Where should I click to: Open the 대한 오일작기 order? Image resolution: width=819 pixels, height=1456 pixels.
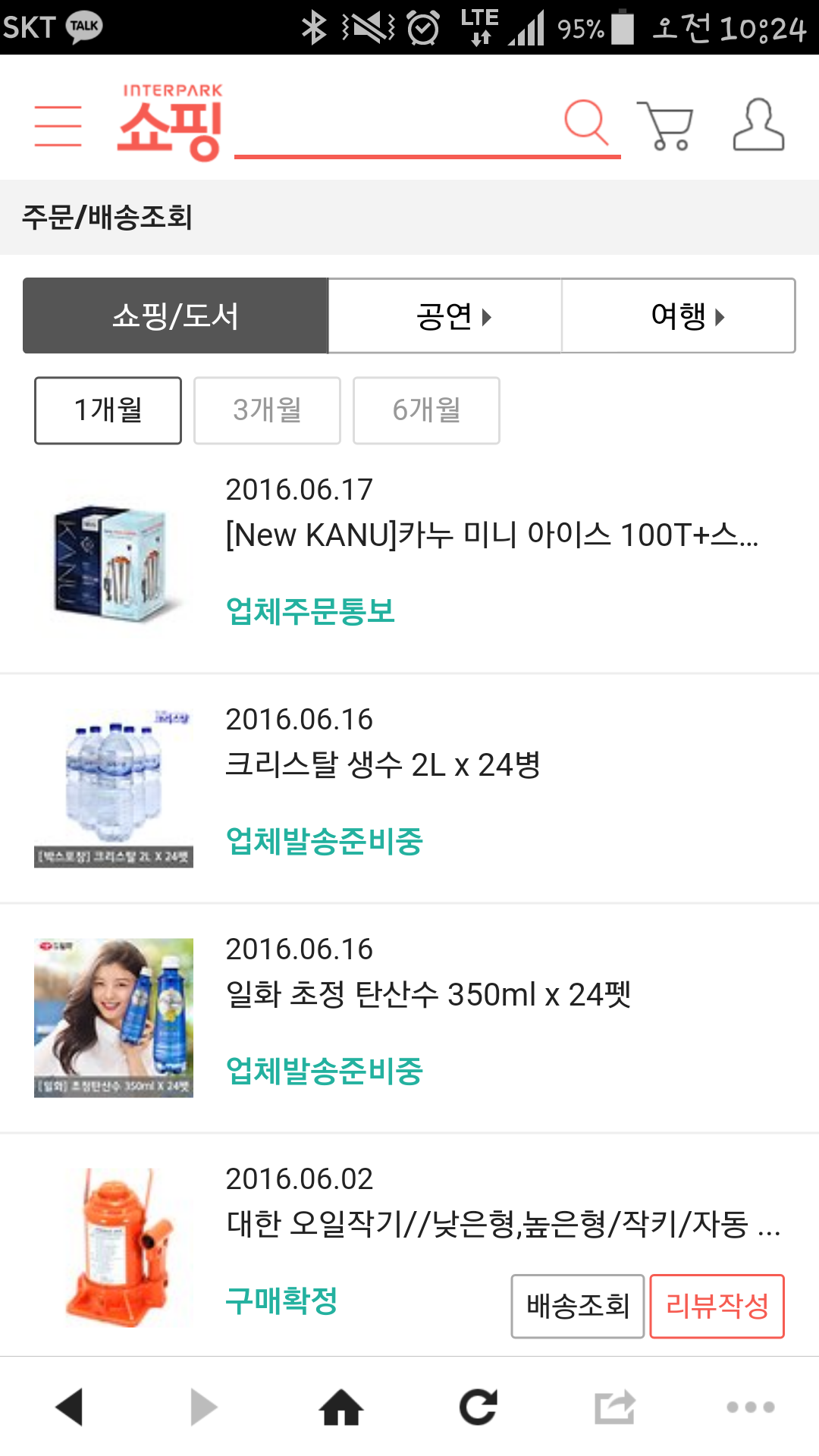502,1225
